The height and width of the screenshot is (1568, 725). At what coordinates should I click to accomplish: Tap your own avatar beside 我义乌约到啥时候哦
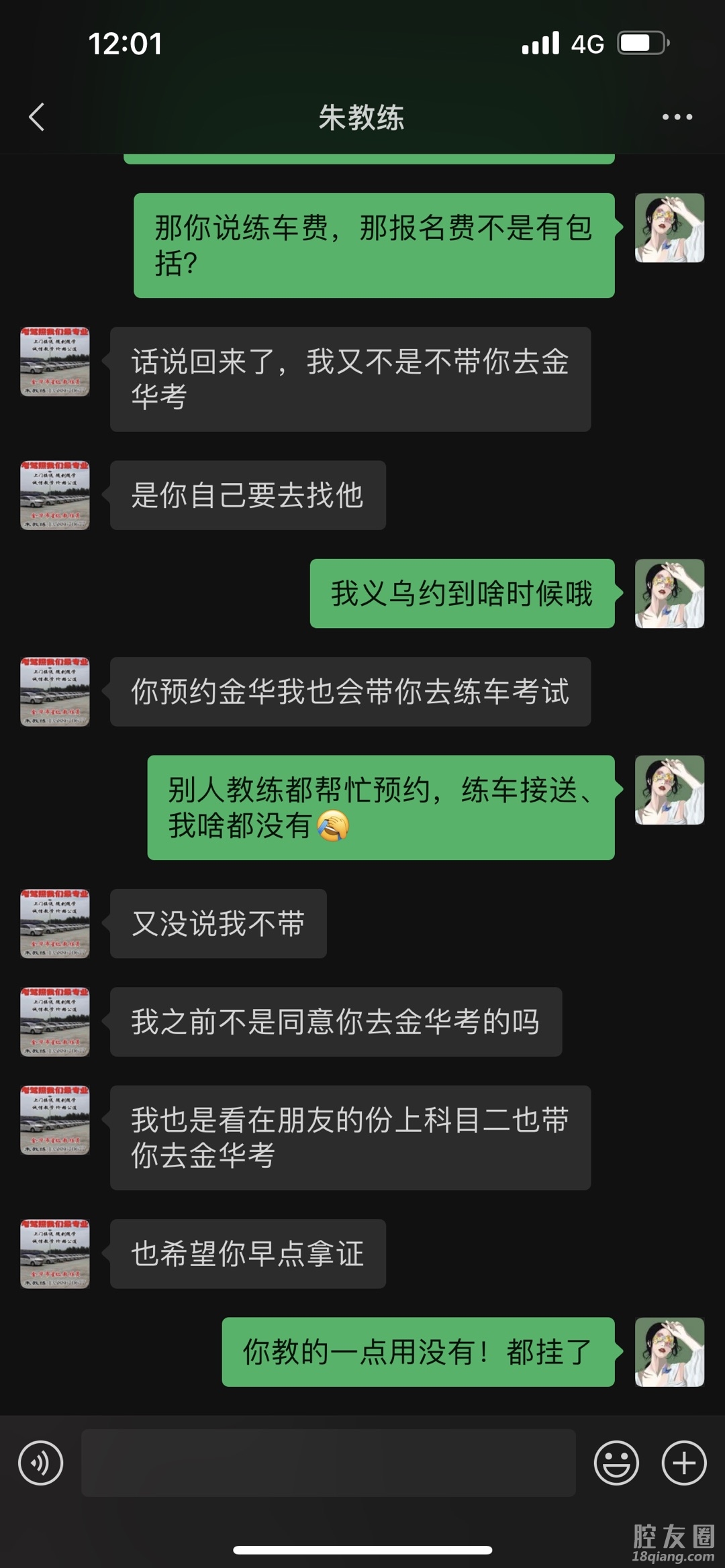tap(669, 594)
